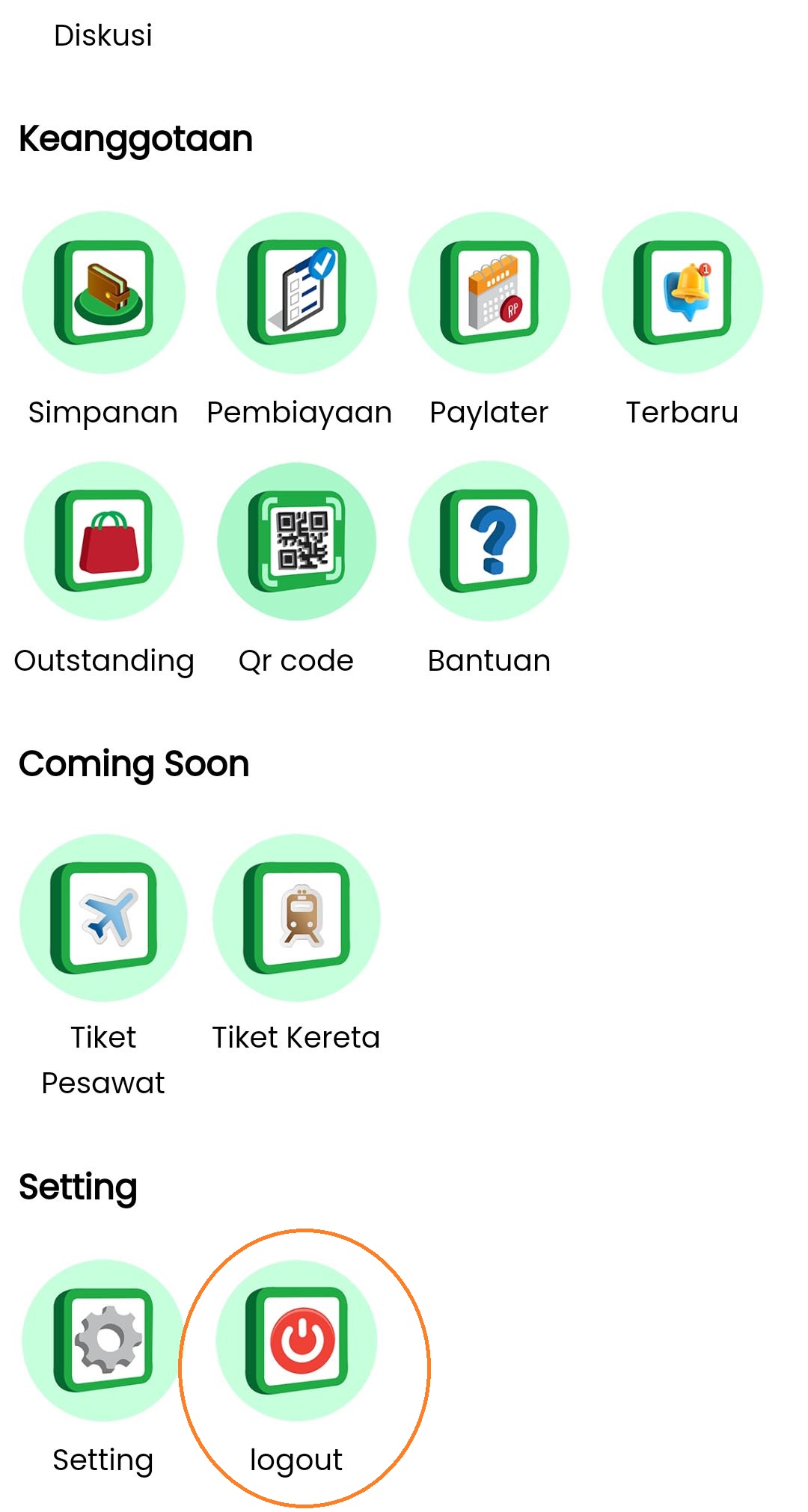Open Pembiayaan financing section
Image resolution: width=808 pixels, height=1512 pixels.
point(297,292)
